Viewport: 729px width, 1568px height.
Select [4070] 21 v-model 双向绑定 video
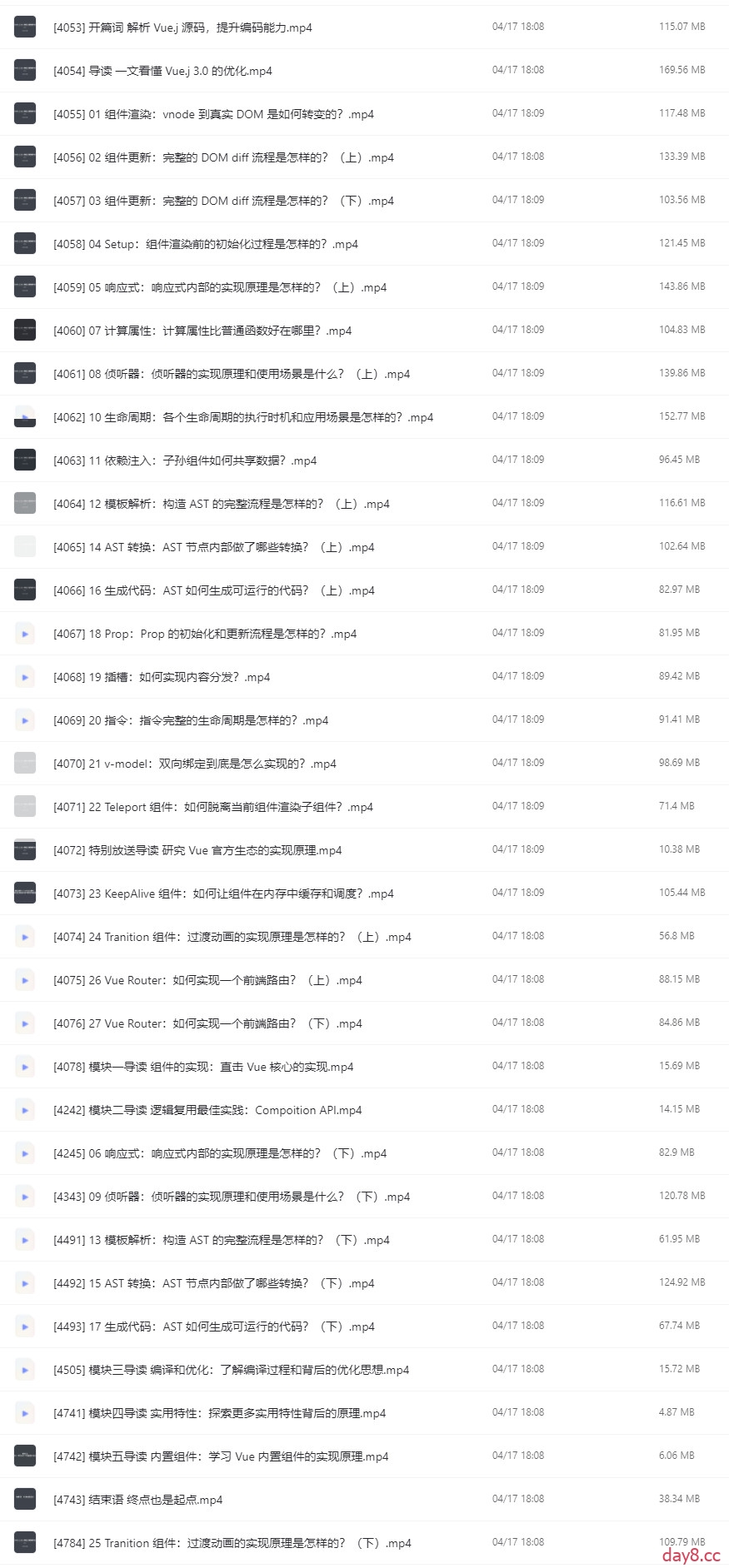coord(194,764)
